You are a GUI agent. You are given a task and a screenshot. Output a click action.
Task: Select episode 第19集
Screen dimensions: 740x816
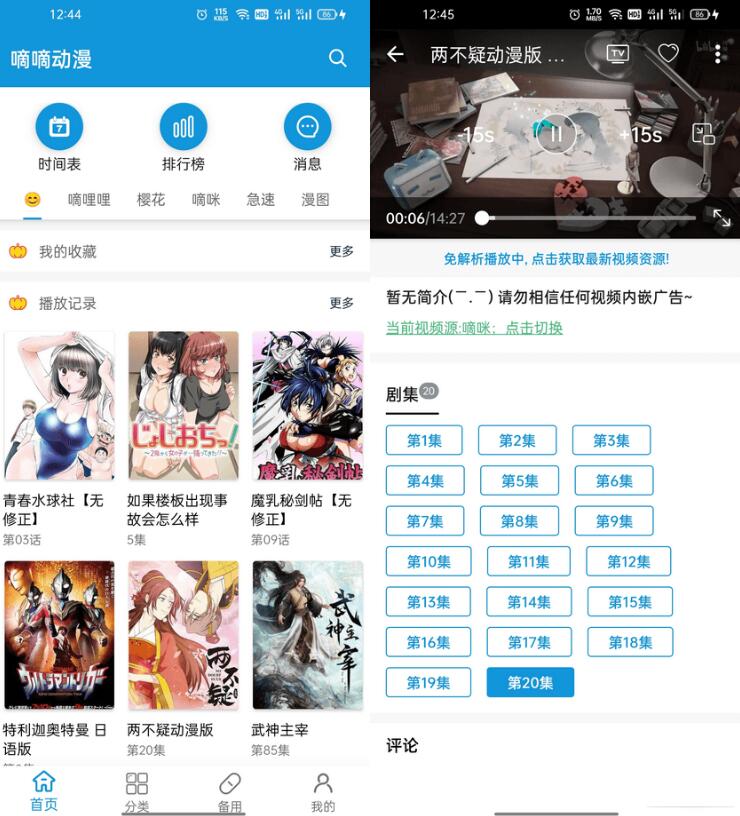click(428, 683)
